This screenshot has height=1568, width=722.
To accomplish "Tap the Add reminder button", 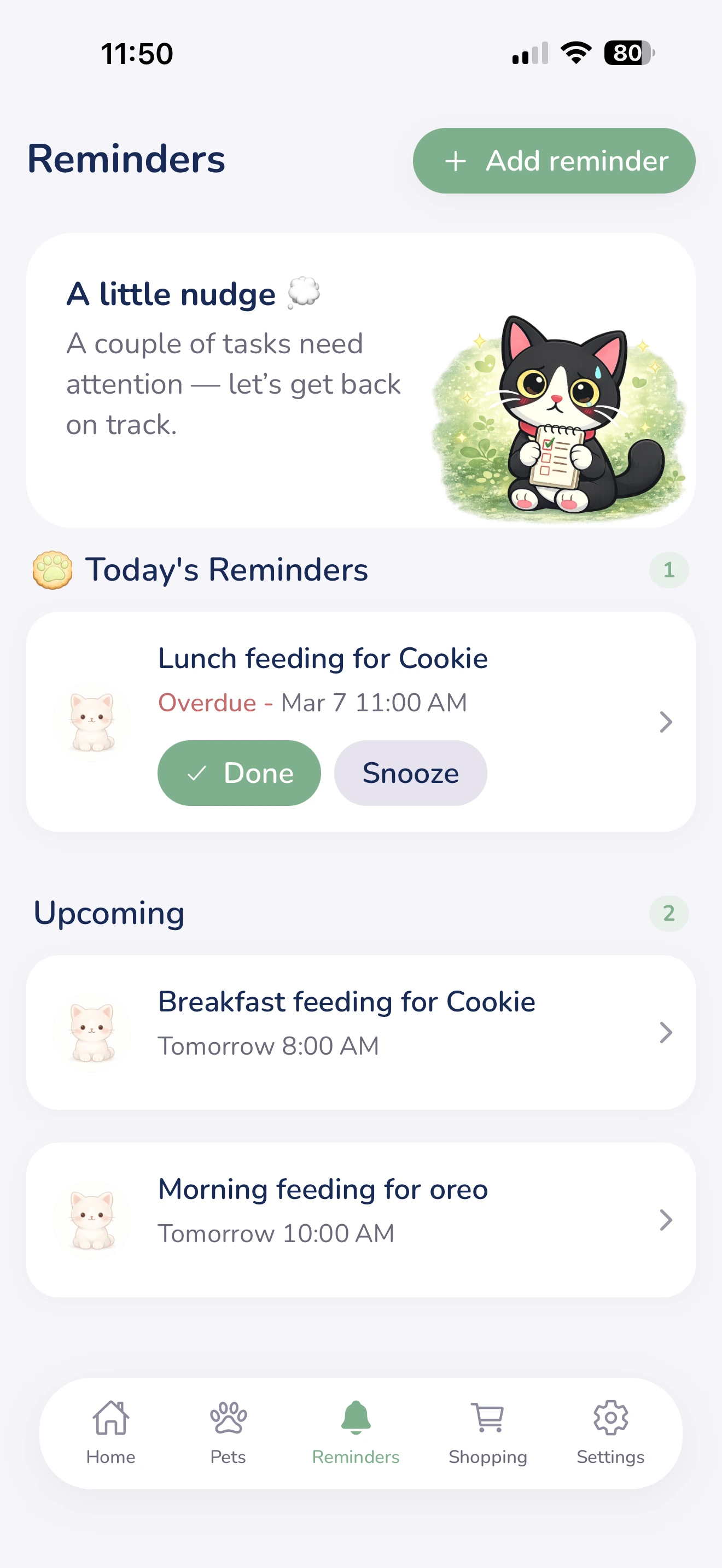I will click(x=554, y=161).
